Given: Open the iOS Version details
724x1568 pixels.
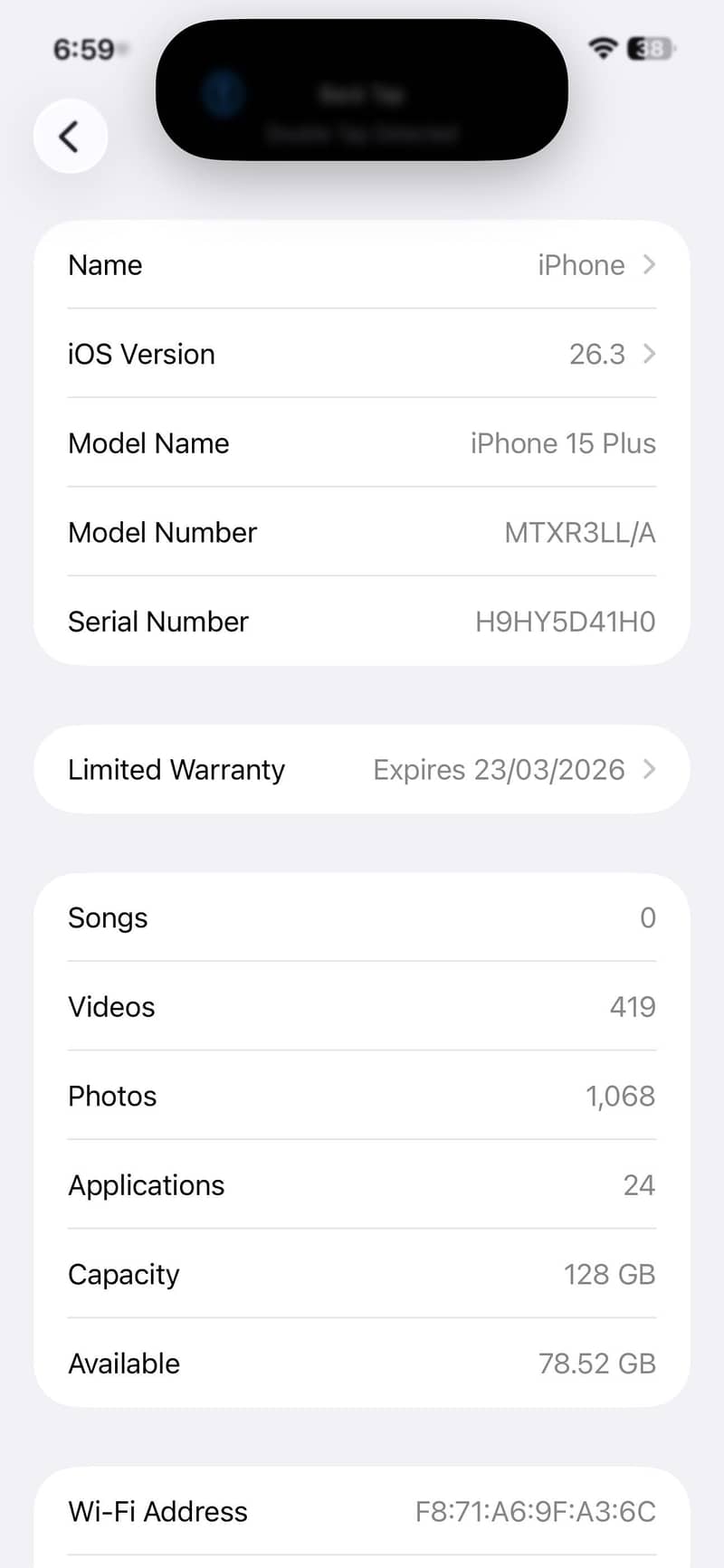Looking at the screenshot, I should [362, 354].
